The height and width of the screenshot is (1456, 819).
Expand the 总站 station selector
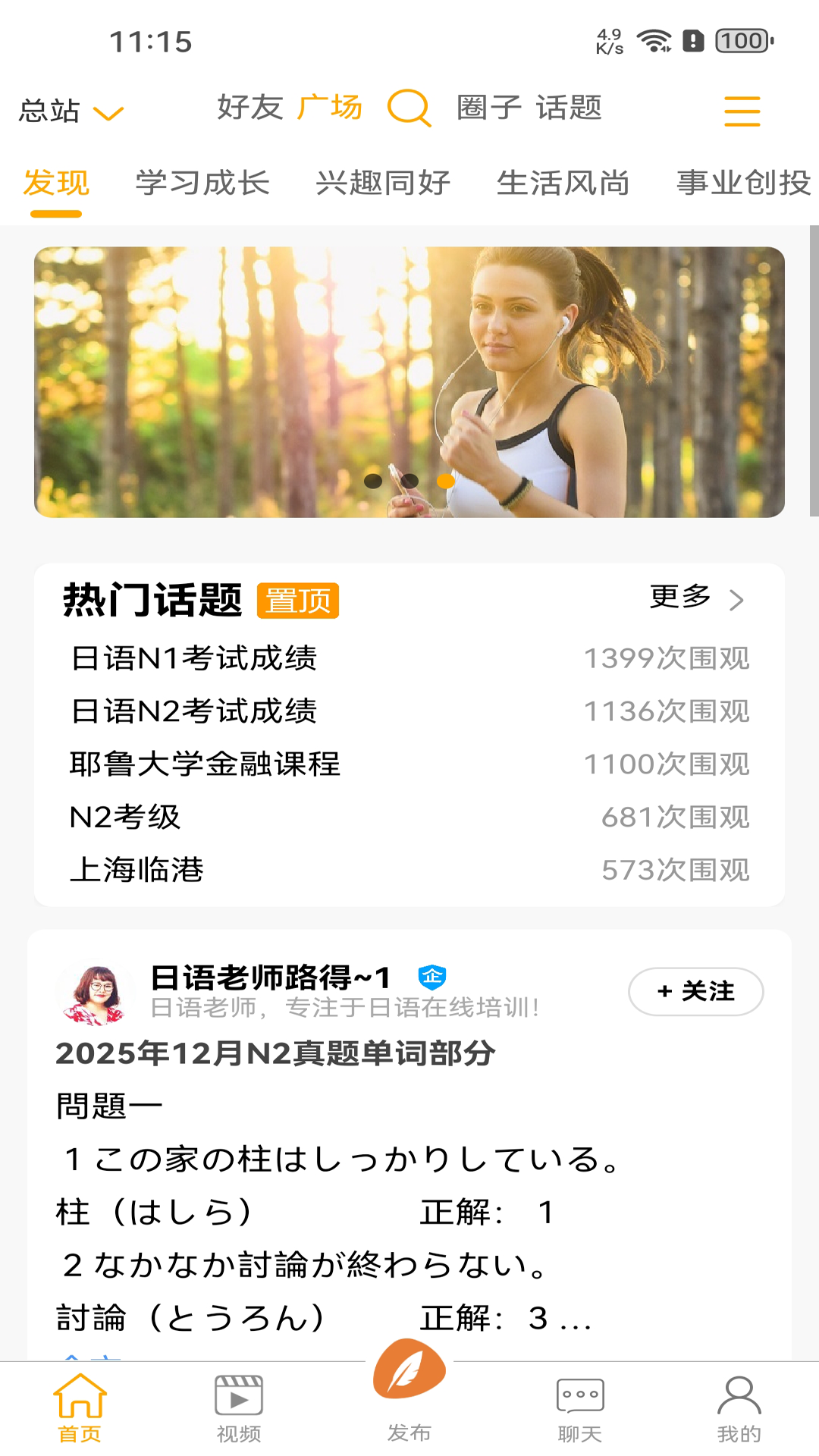pos(72,111)
